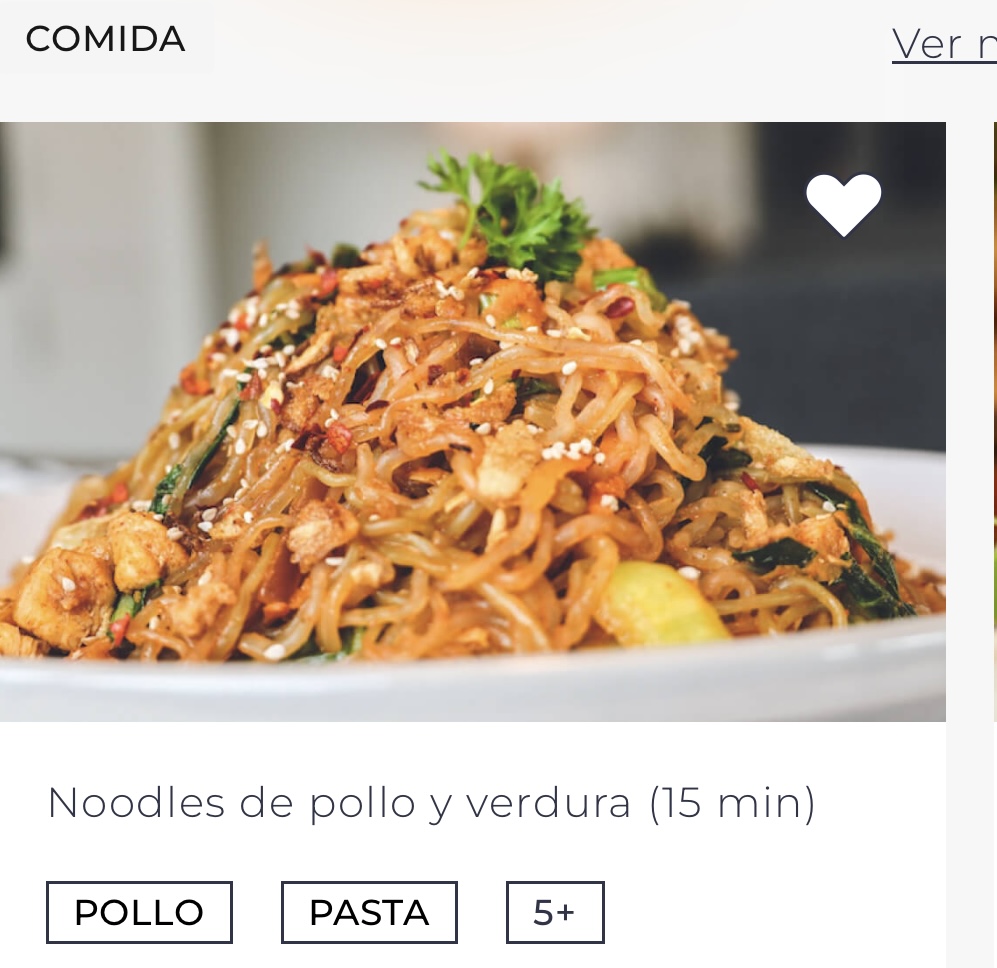Screen dimensions: 997x968
Task: Open the Noodles de pollo y verdura recipe
Action: (431, 803)
